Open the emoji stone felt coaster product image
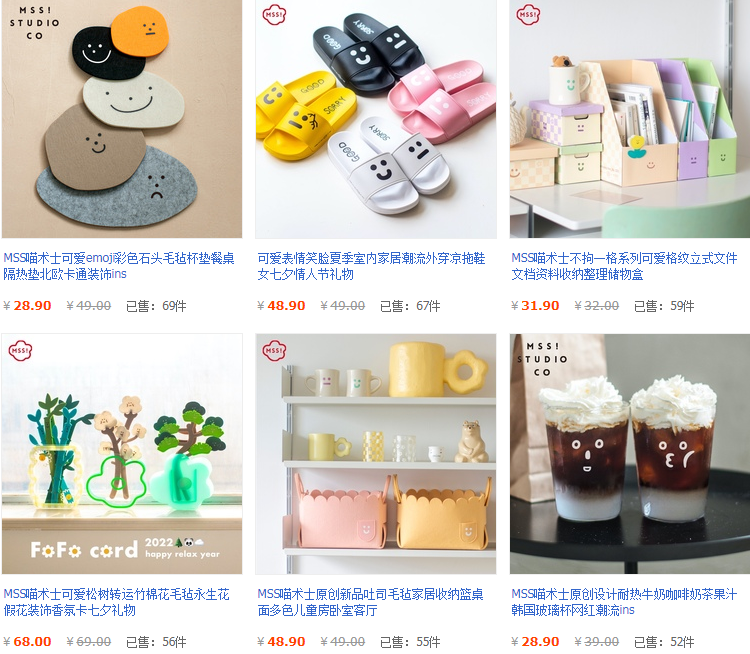 point(122,118)
